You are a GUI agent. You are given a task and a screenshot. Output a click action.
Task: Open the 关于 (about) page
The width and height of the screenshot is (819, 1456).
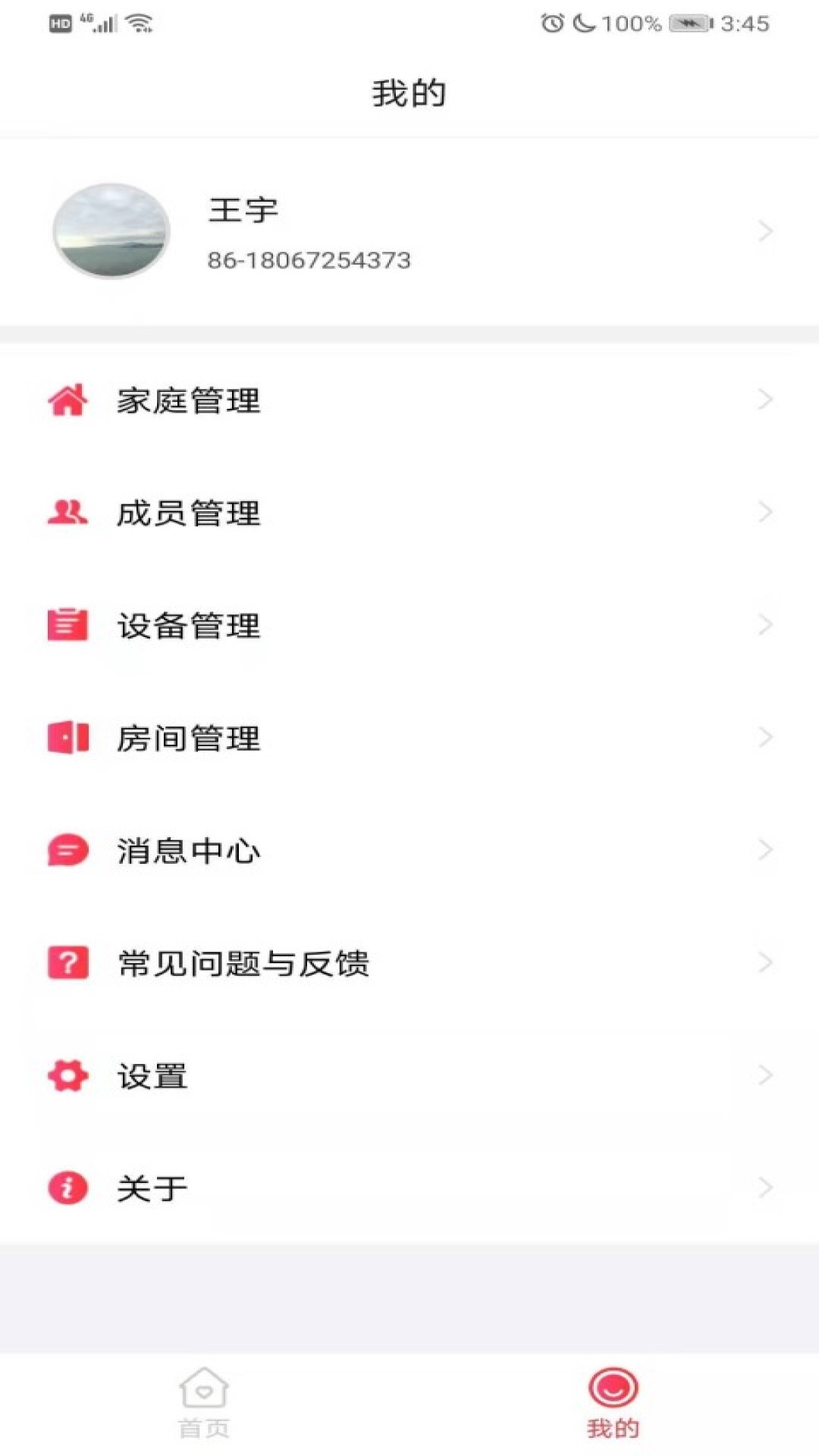[x=409, y=1188]
